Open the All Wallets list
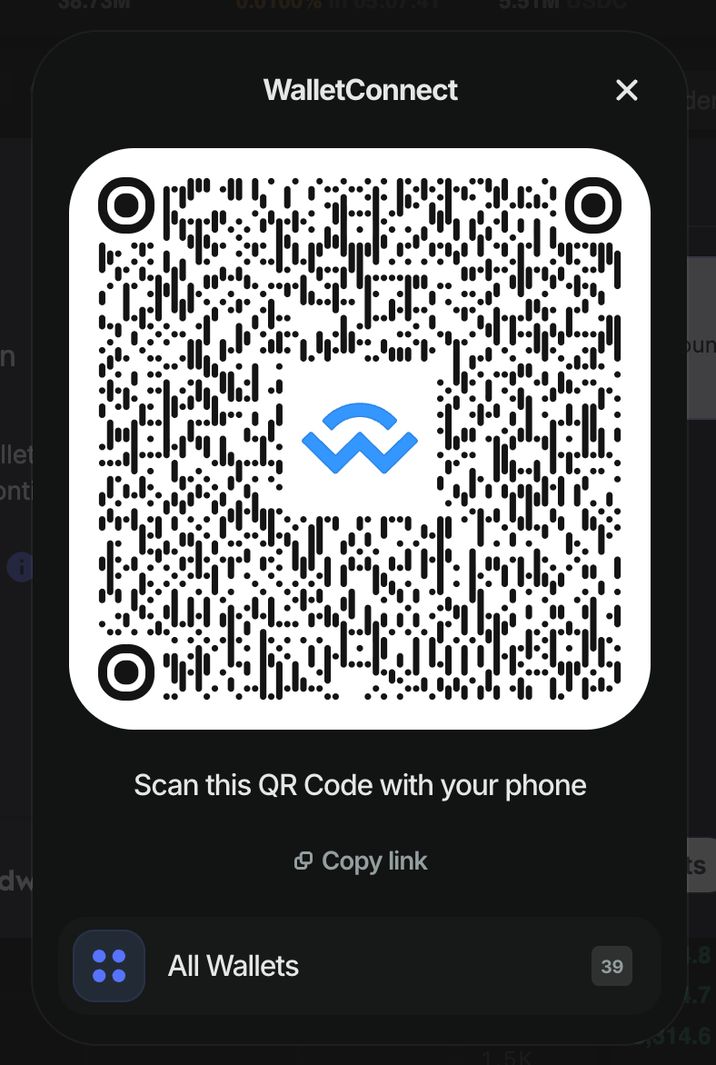Screen dimensions: 716x1065 click(359, 966)
